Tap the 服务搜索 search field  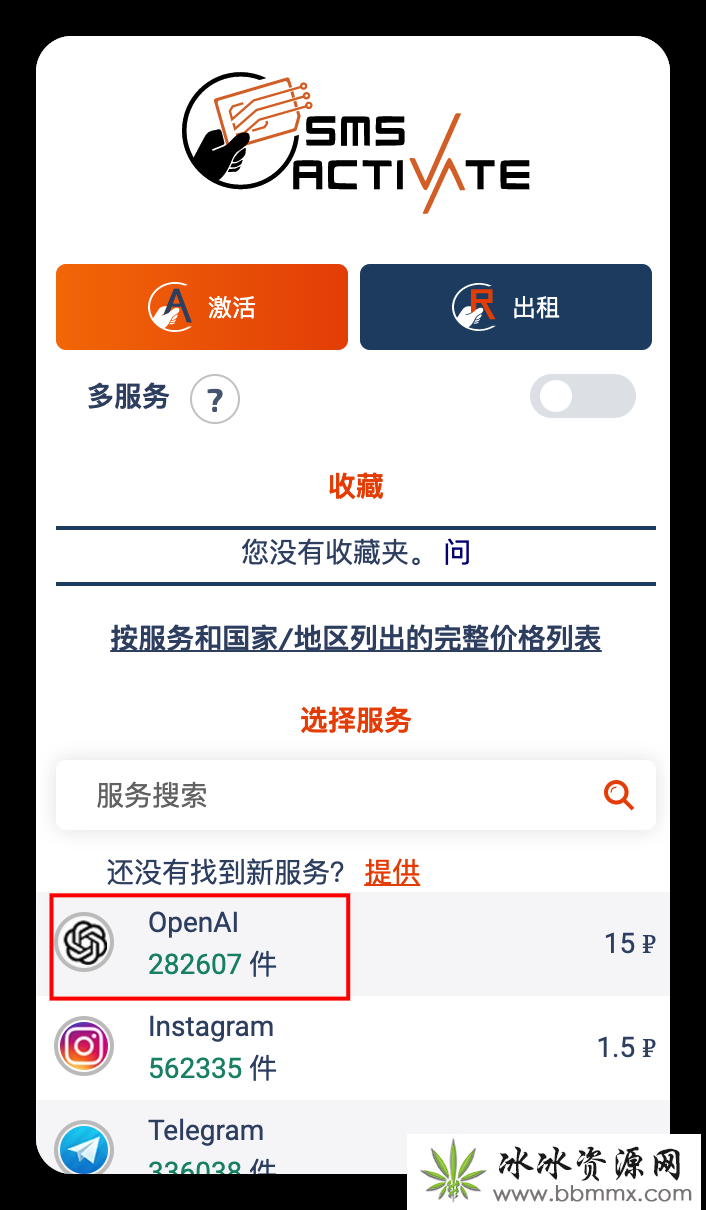click(320, 795)
